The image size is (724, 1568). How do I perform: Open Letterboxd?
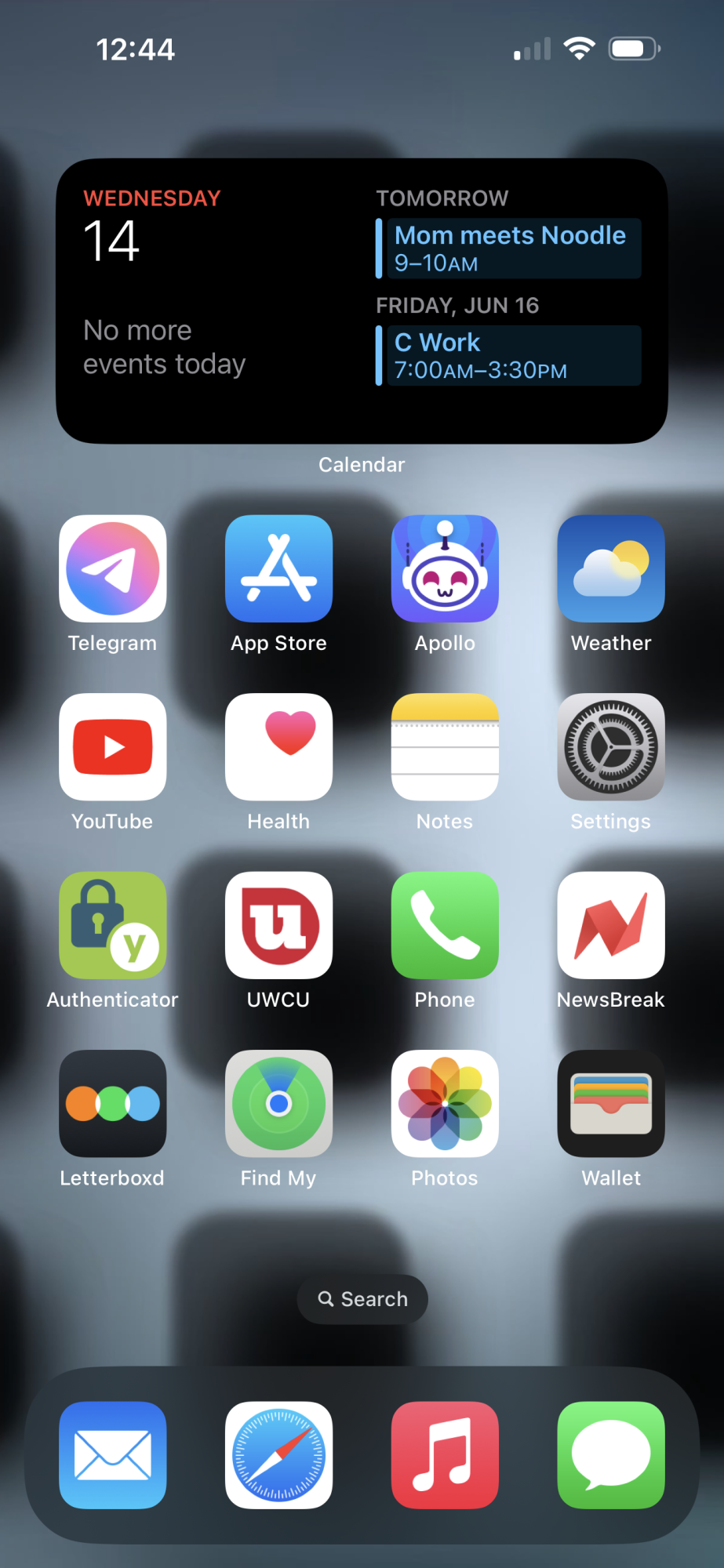113,1103
